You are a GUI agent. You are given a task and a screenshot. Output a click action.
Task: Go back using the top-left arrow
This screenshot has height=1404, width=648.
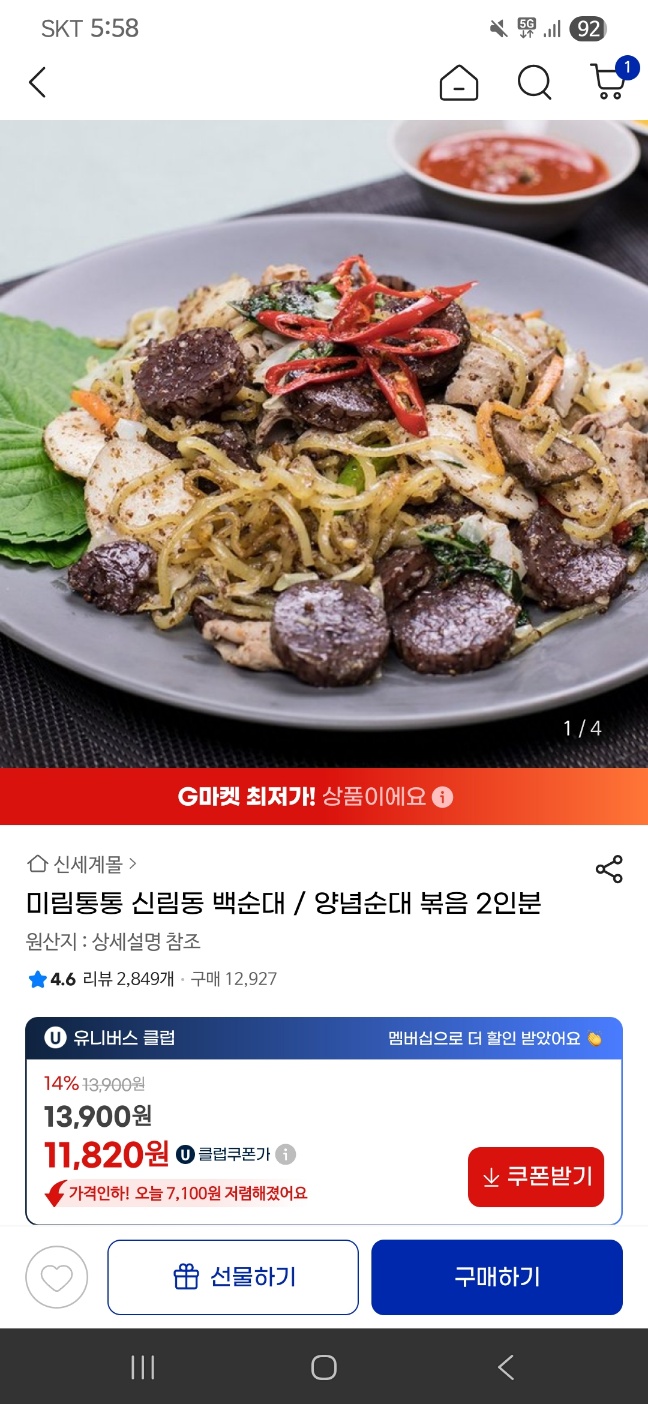pos(37,82)
